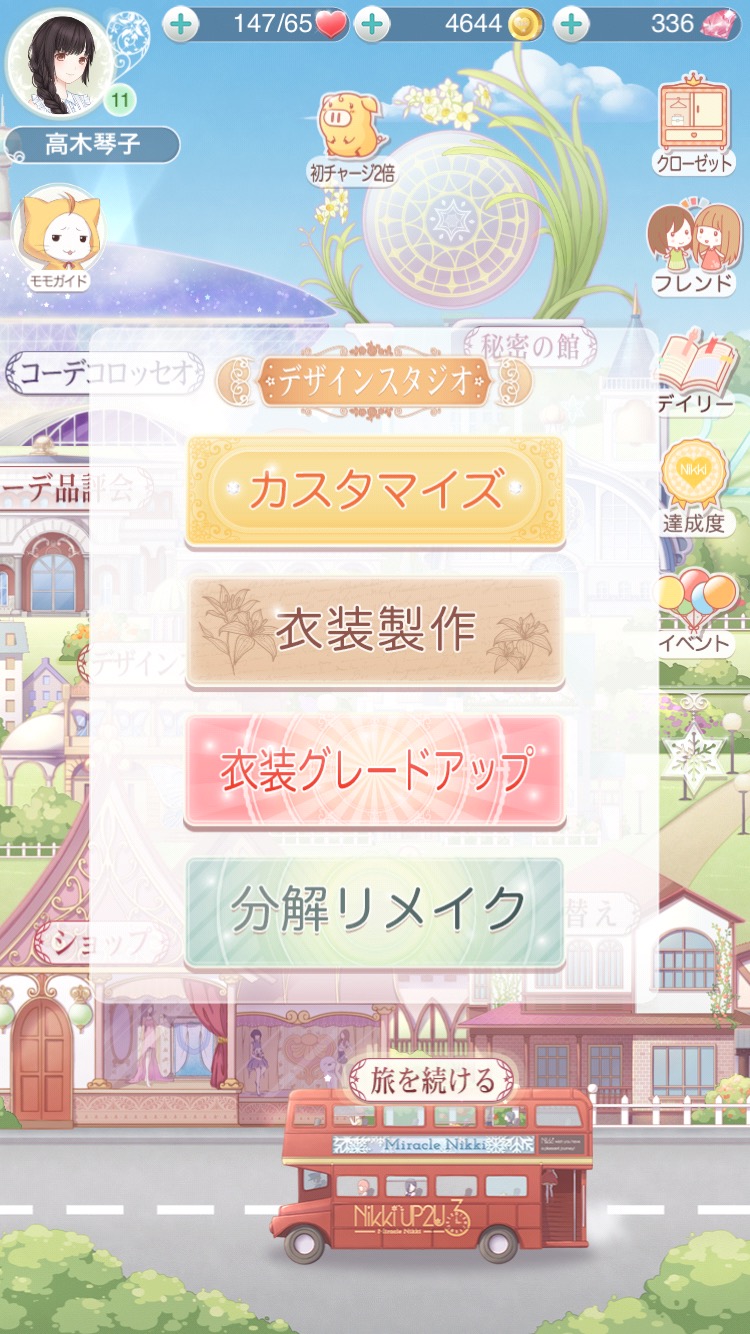Image resolution: width=750 pixels, height=1334 pixels.
Task: Select 衣装製作 in the design studio
Action: 375,631
